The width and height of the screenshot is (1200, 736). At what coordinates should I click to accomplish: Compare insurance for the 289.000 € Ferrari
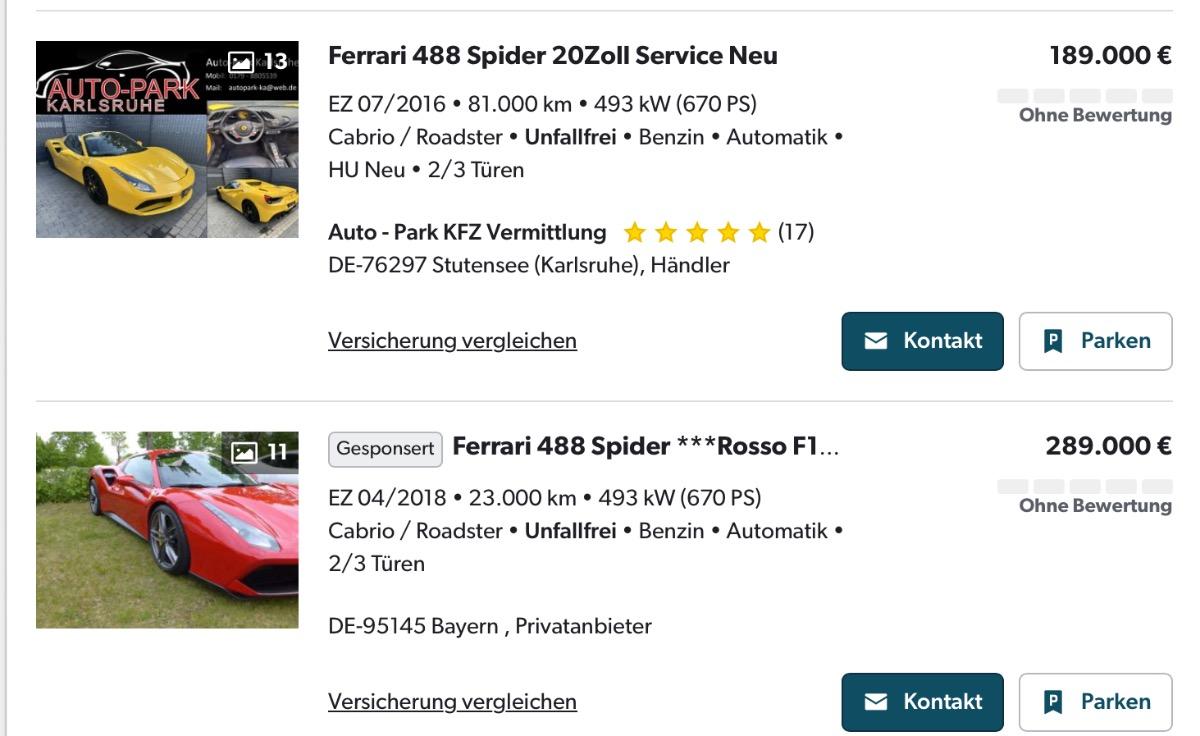coord(452,702)
